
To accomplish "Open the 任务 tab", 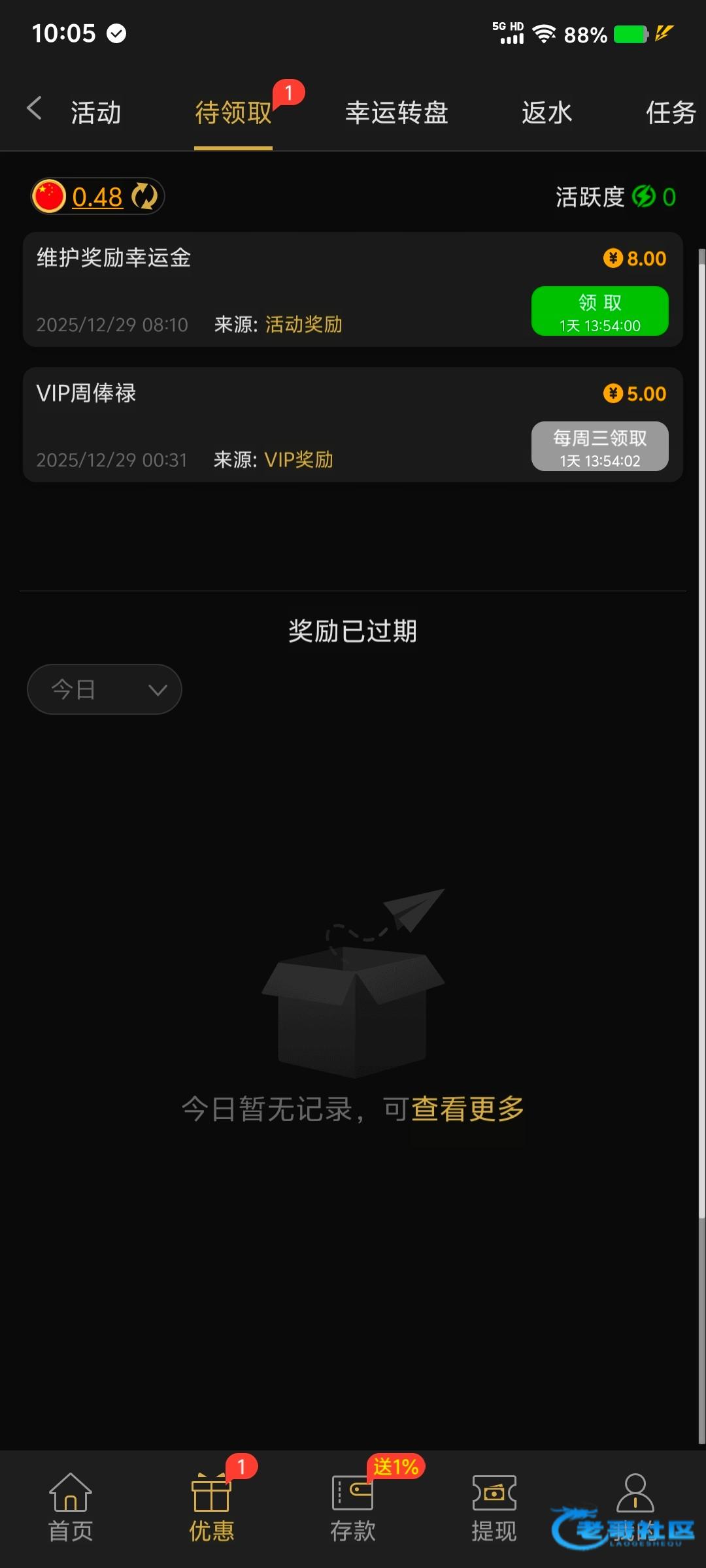I will (x=671, y=112).
